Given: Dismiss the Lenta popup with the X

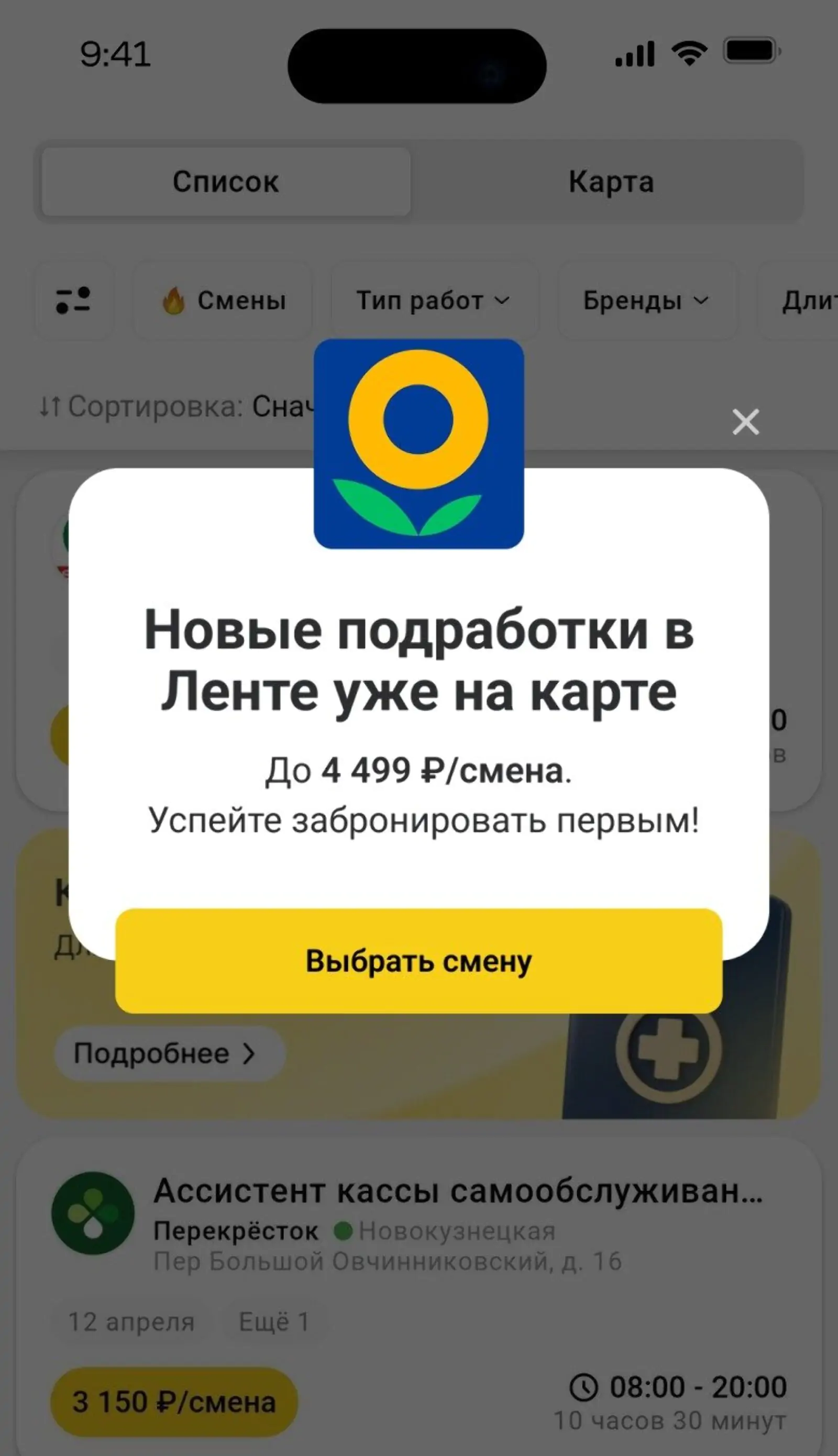Looking at the screenshot, I should (x=745, y=421).
